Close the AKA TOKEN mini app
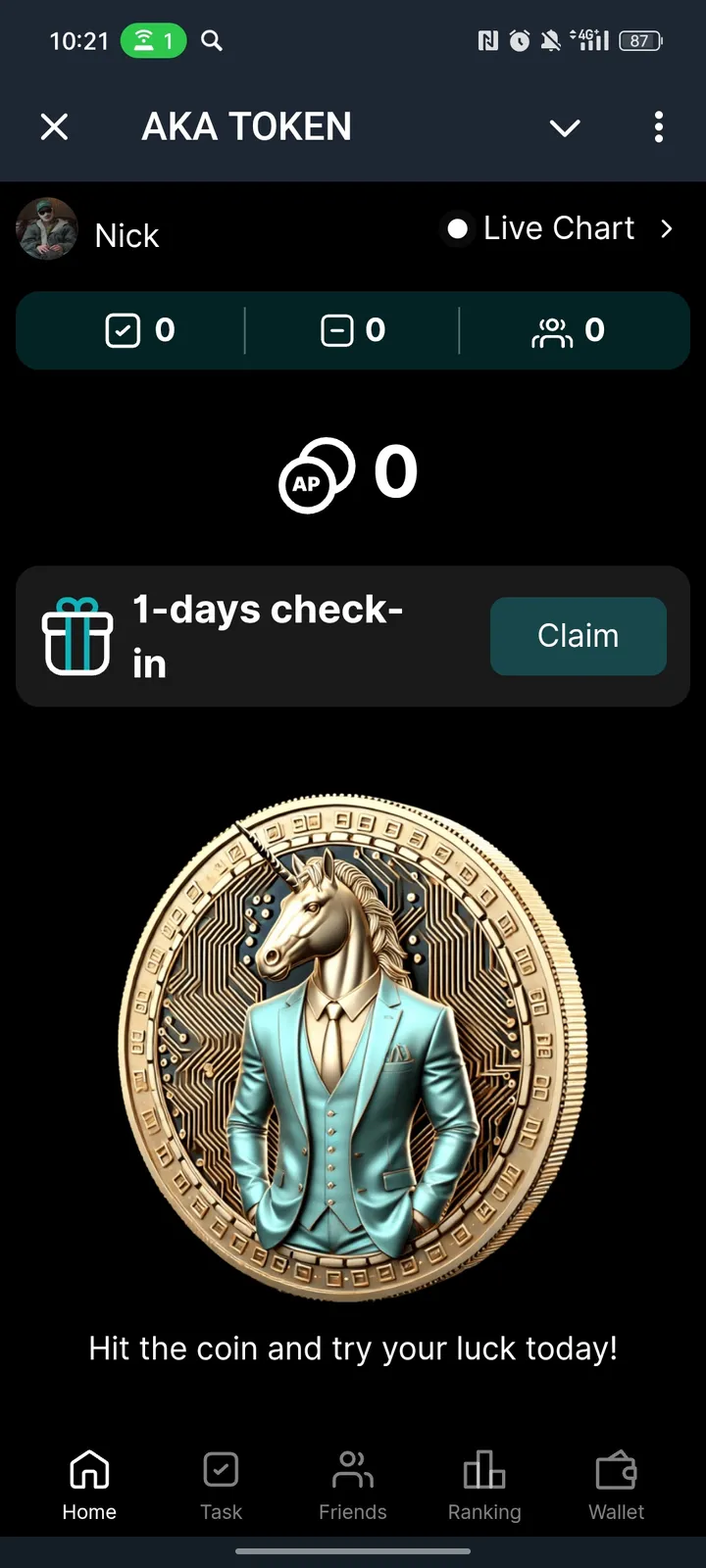Screen dimensions: 706x1568 click(55, 126)
